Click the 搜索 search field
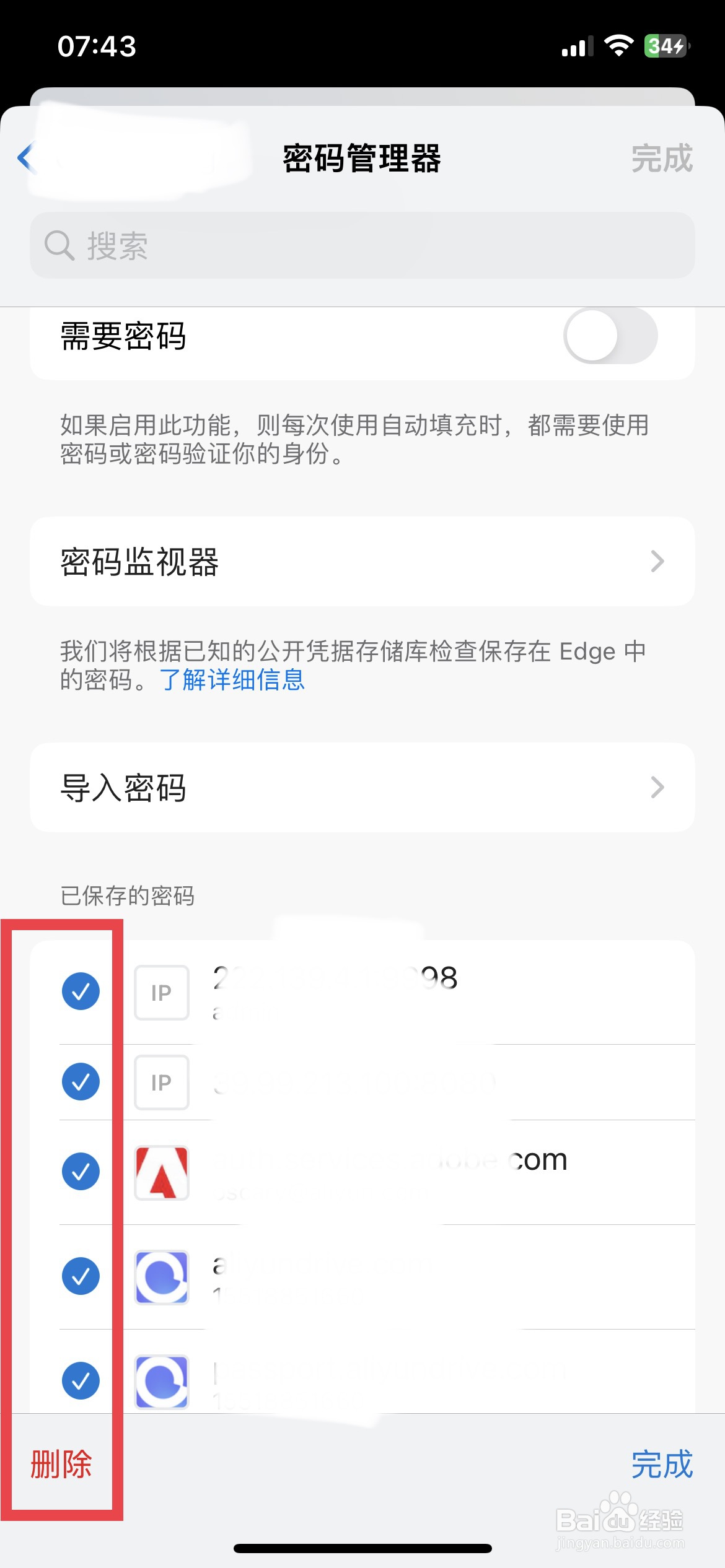This screenshot has width=725, height=1568. pos(362,246)
